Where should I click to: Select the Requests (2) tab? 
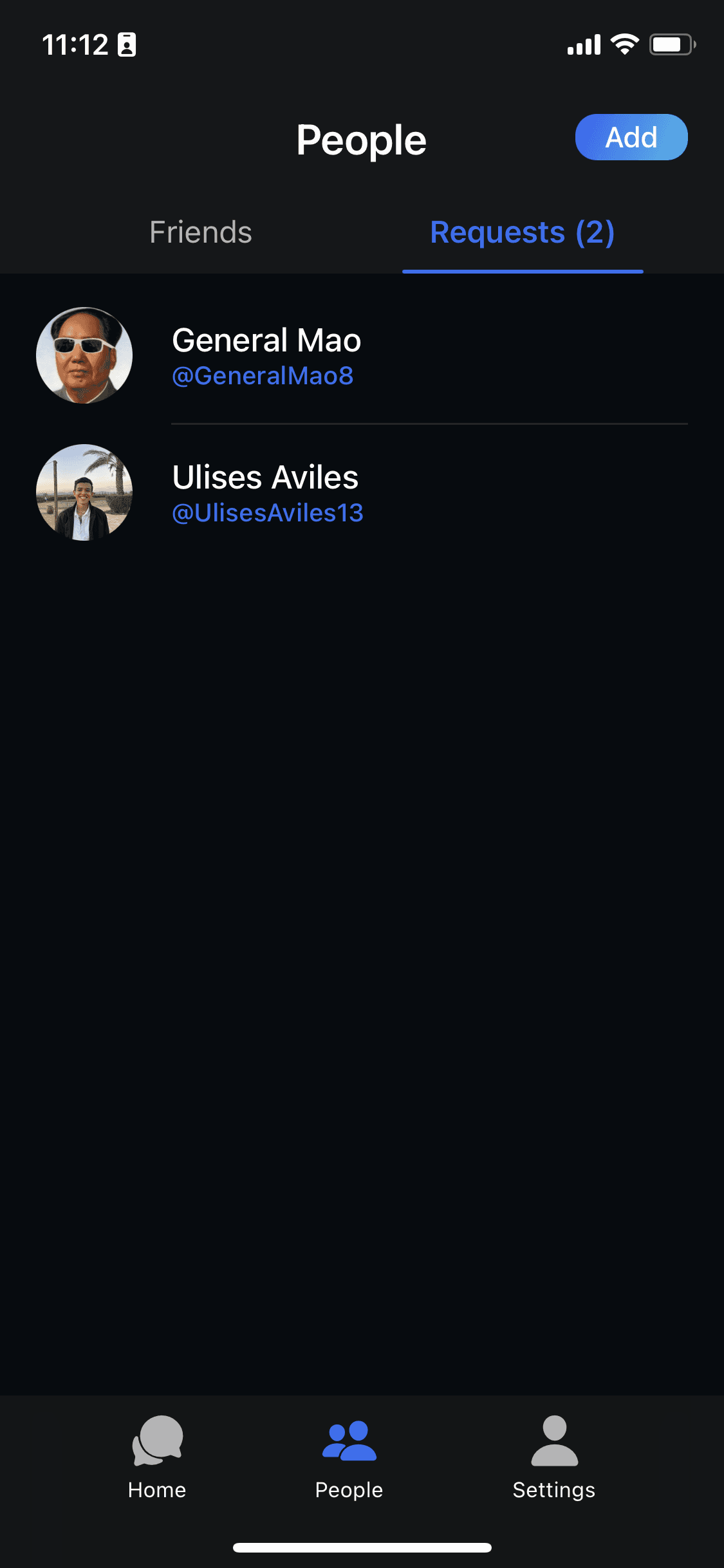point(523,232)
